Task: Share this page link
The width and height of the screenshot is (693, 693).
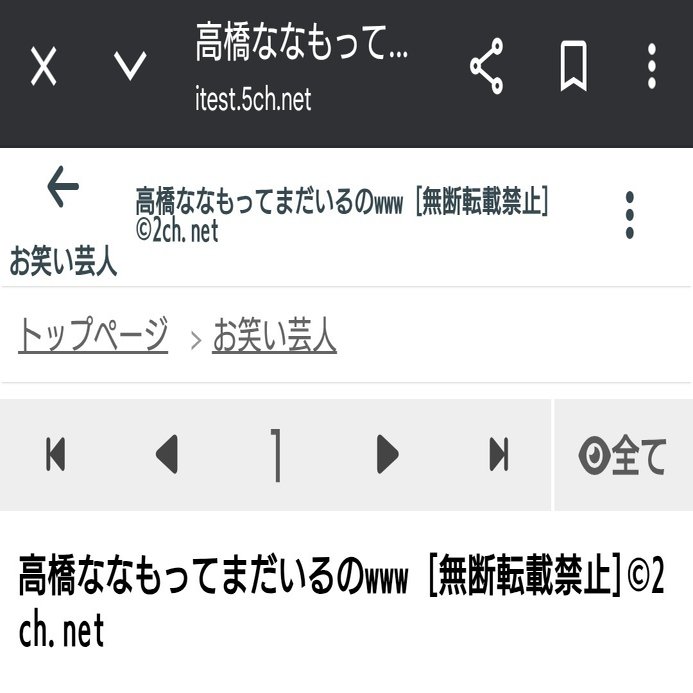Action: pos(486,68)
